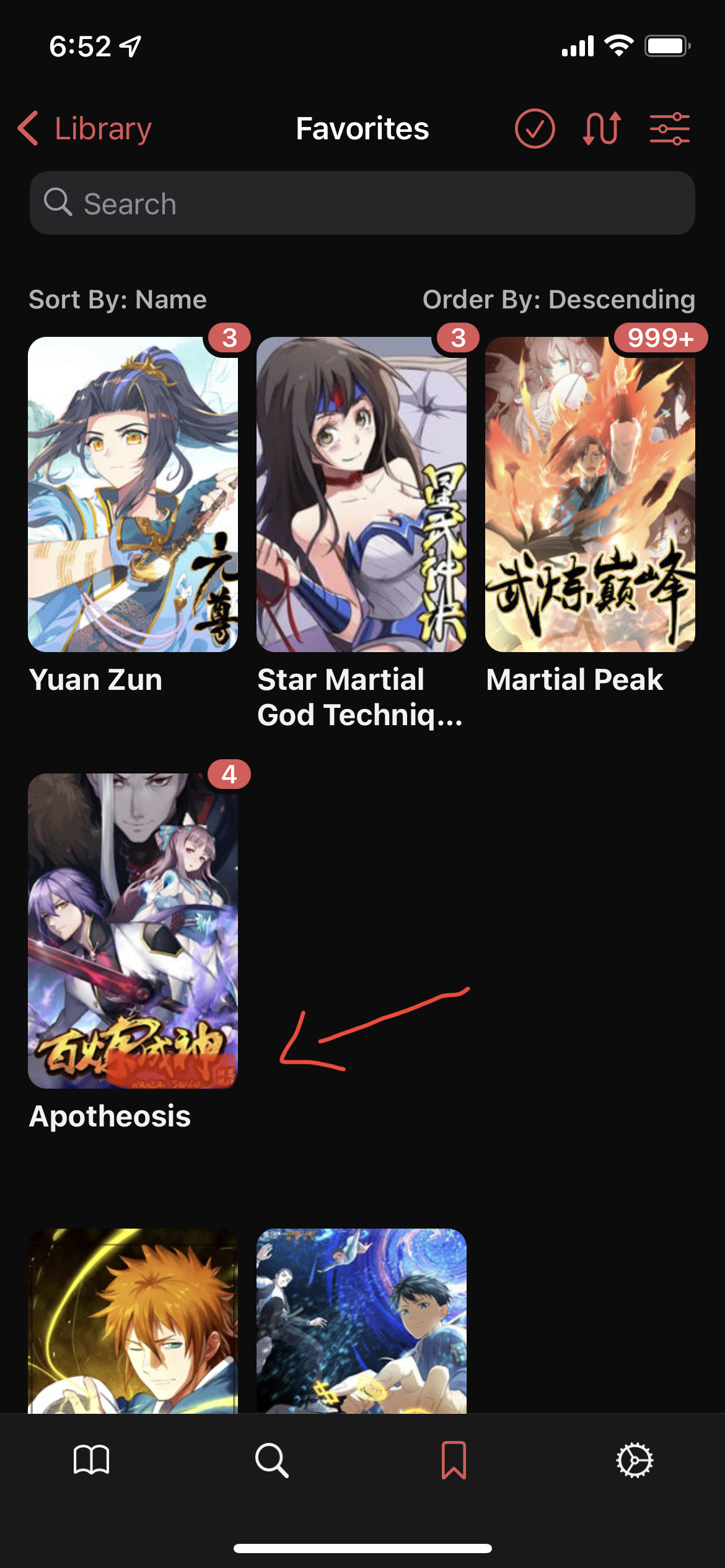Viewport: 725px width, 1568px height.
Task: Open the filter sliders icon
Action: (x=669, y=129)
